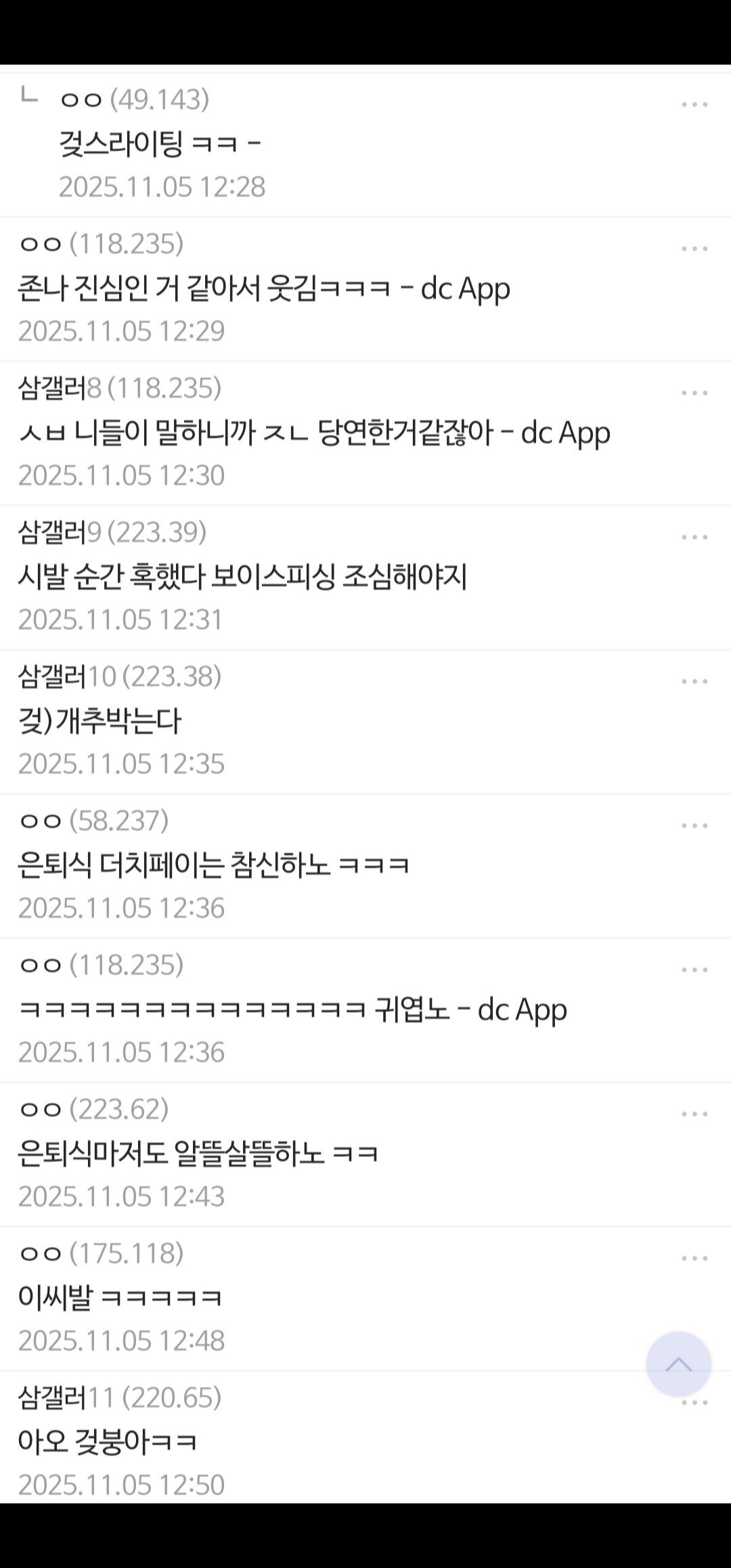Open more options on 삼갤러10's comment
The image size is (731, 1568).
click(694, 682)
